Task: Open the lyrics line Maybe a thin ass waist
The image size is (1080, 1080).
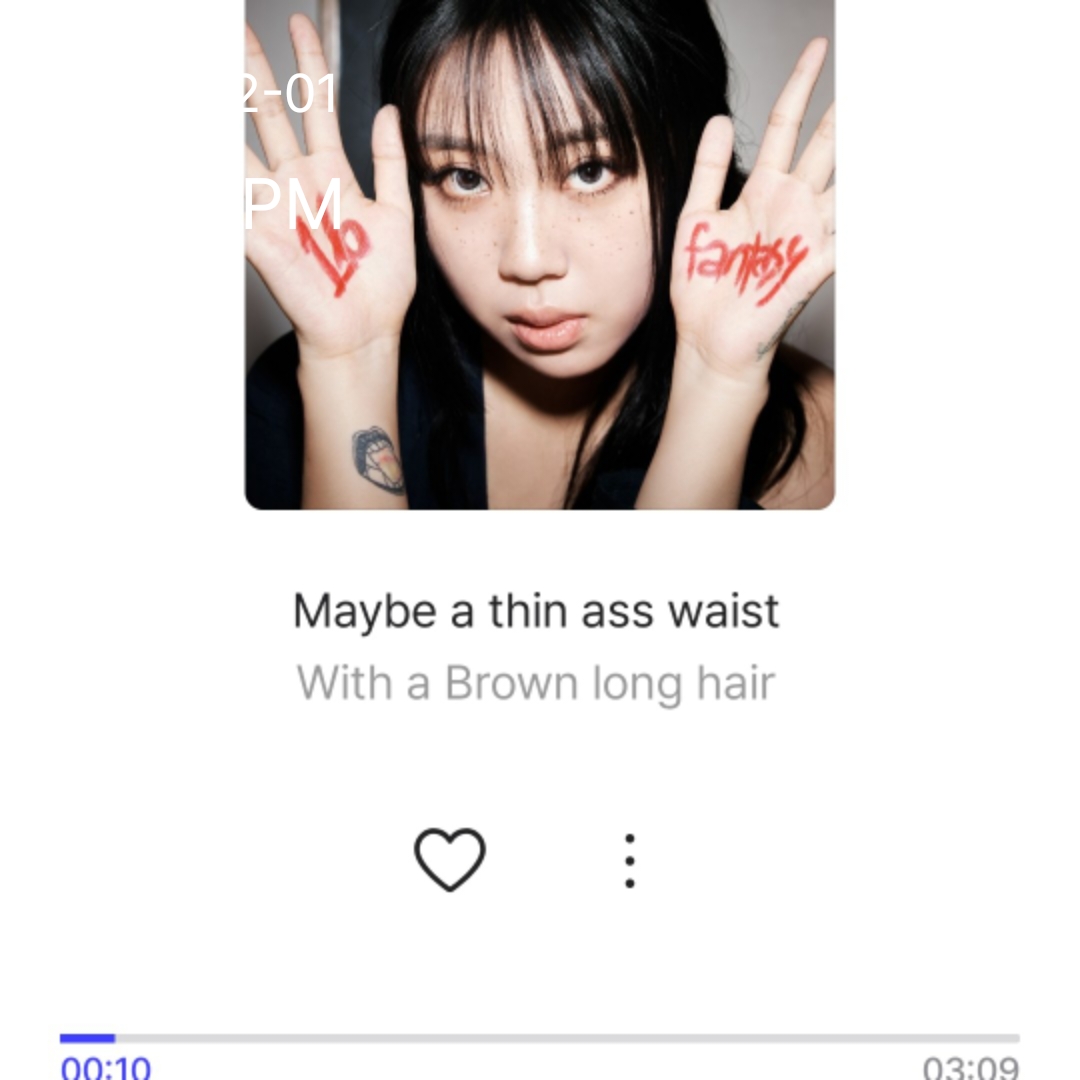Action: (x=536, y=612)
